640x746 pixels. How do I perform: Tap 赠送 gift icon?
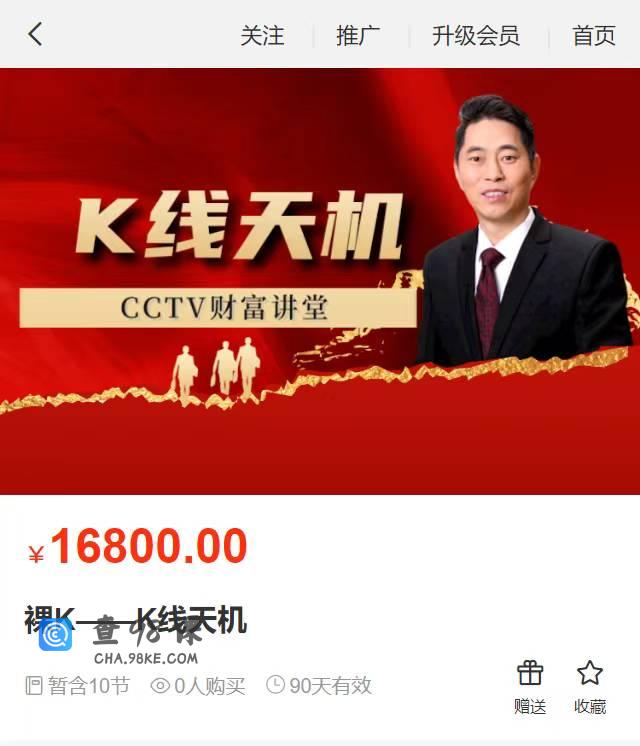pos(530,686)
